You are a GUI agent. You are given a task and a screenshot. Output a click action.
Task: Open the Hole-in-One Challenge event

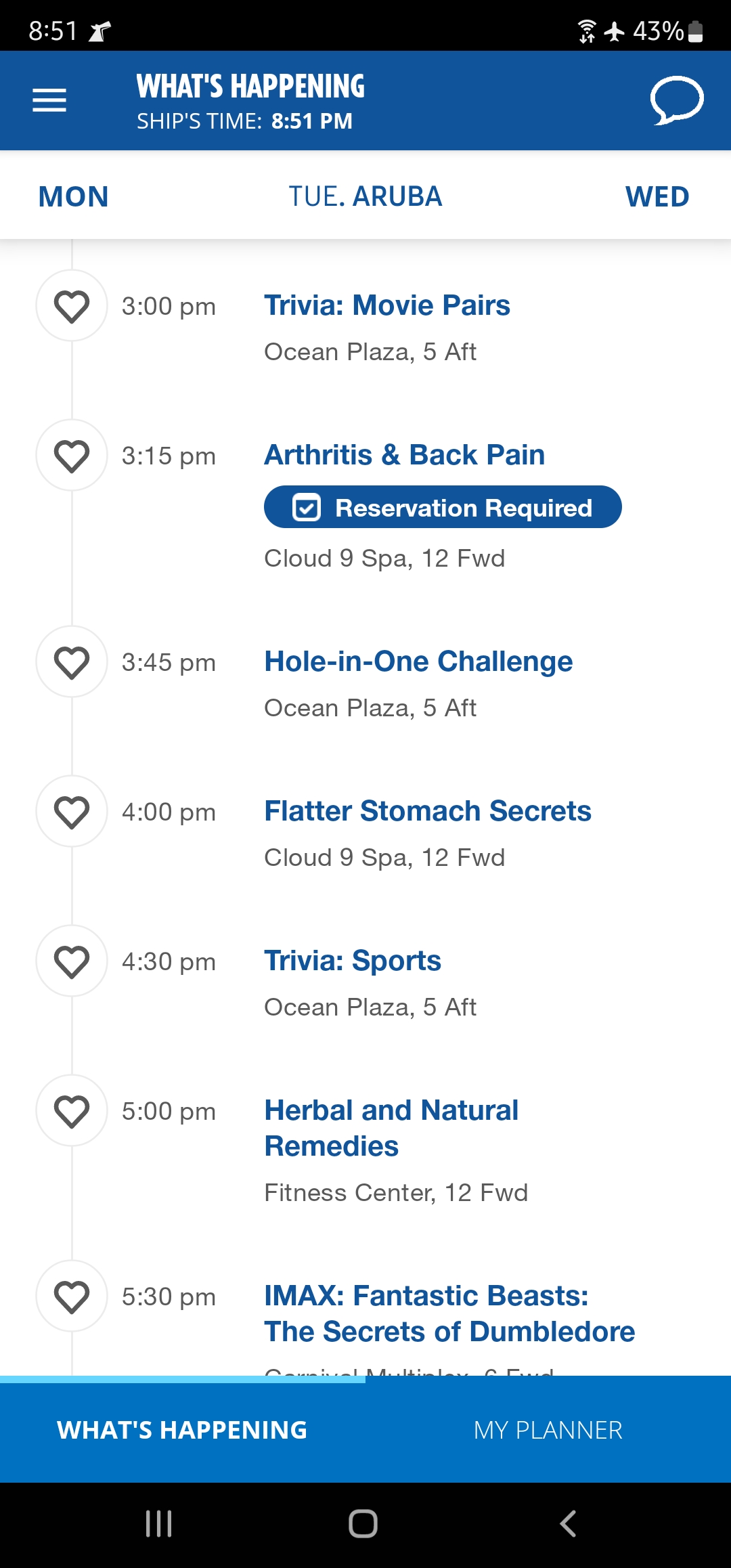(418, 661)
